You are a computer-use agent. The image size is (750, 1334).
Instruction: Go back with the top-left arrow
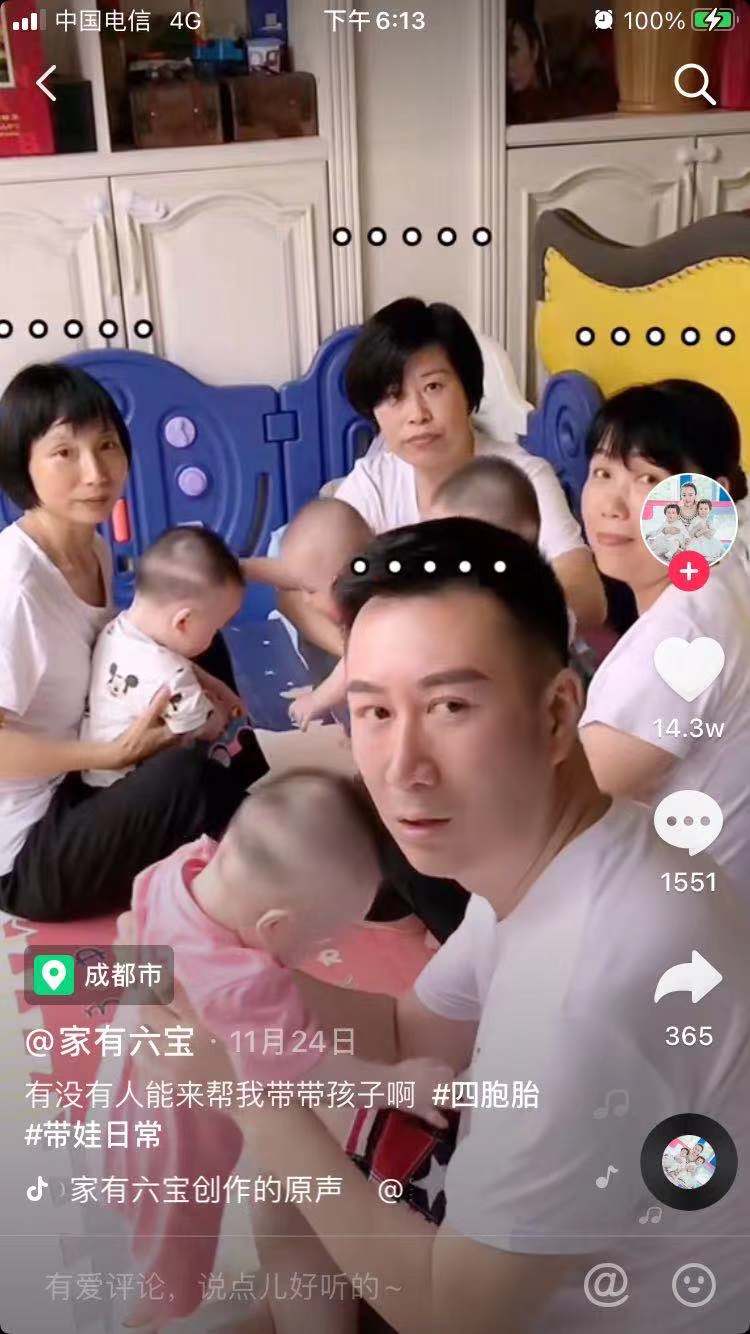coord(46,83)
